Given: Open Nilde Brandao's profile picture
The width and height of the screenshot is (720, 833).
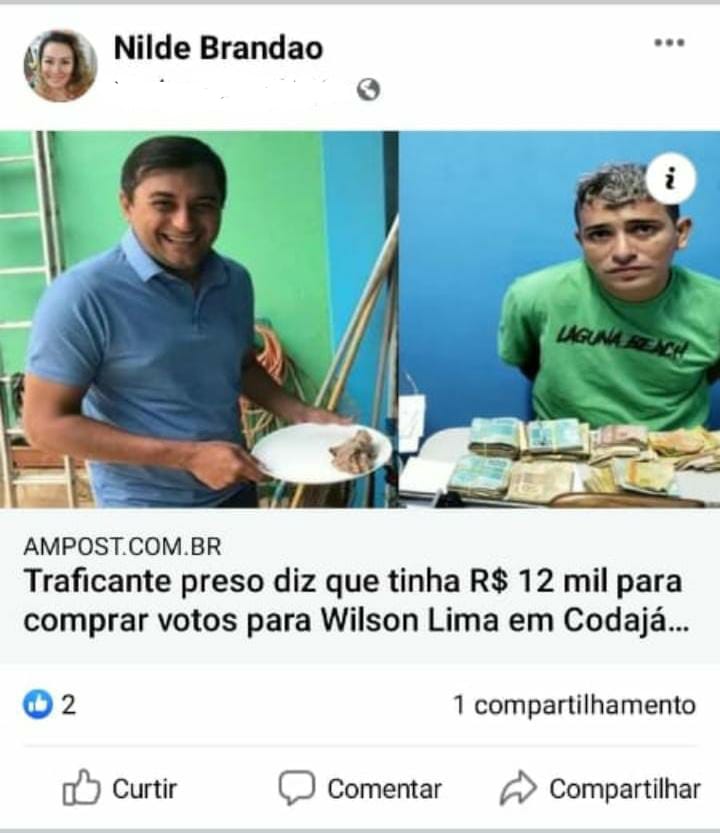Looking at the screenshot, I should point(61,66).
